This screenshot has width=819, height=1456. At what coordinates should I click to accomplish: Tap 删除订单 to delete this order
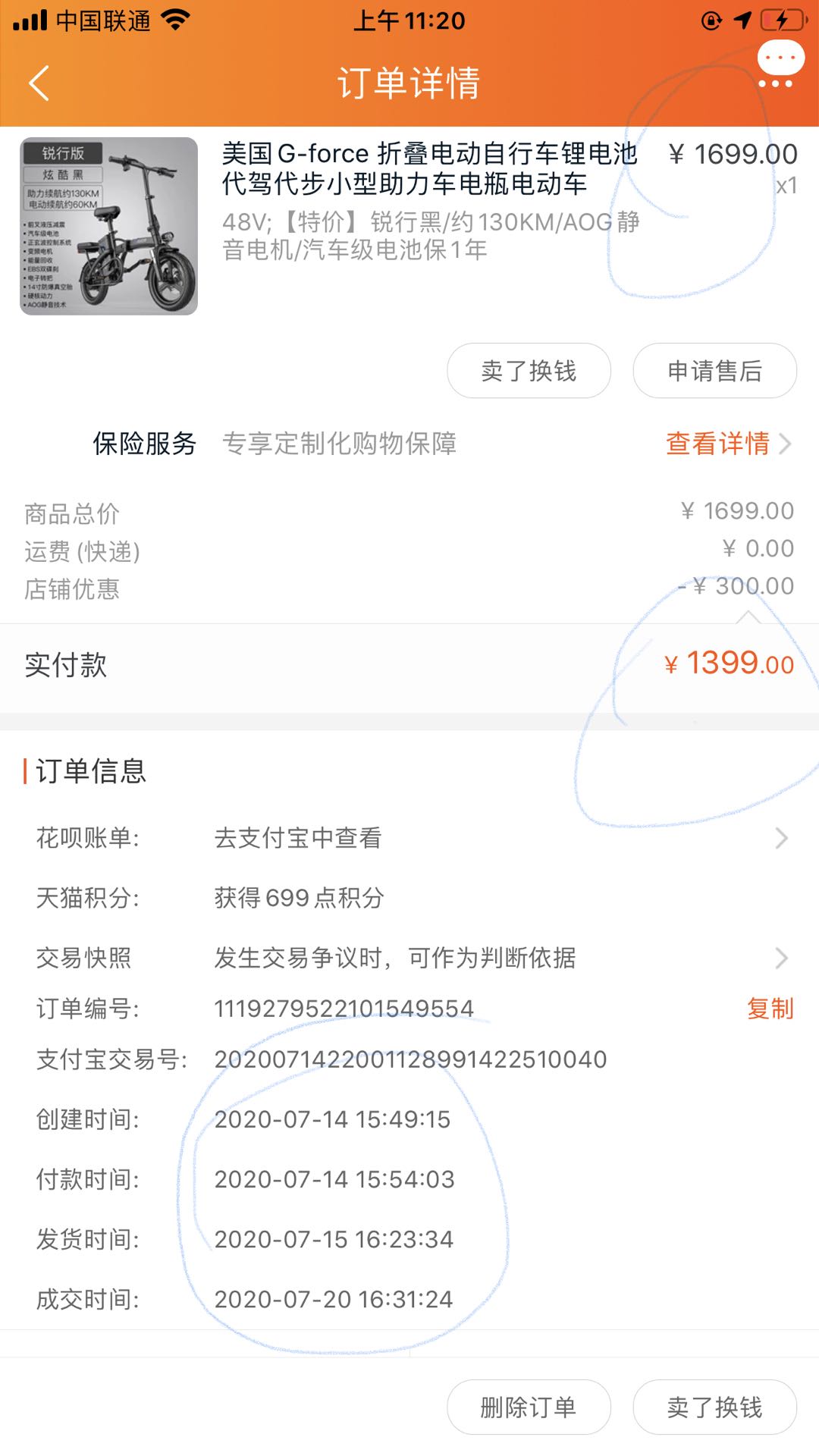[x=529, y=1407]
